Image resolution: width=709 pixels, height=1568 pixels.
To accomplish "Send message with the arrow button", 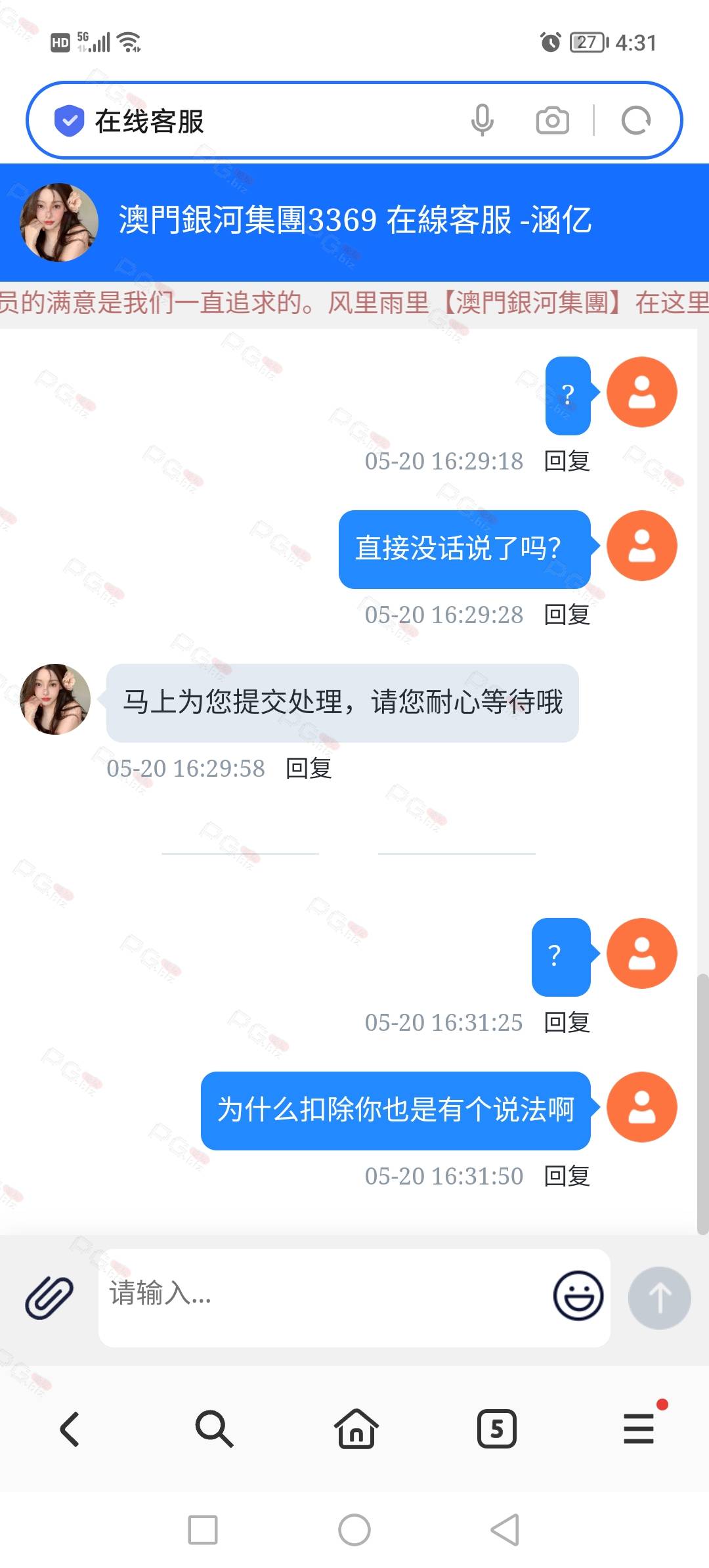I will pyautogui.click(x=659, y=1297).
